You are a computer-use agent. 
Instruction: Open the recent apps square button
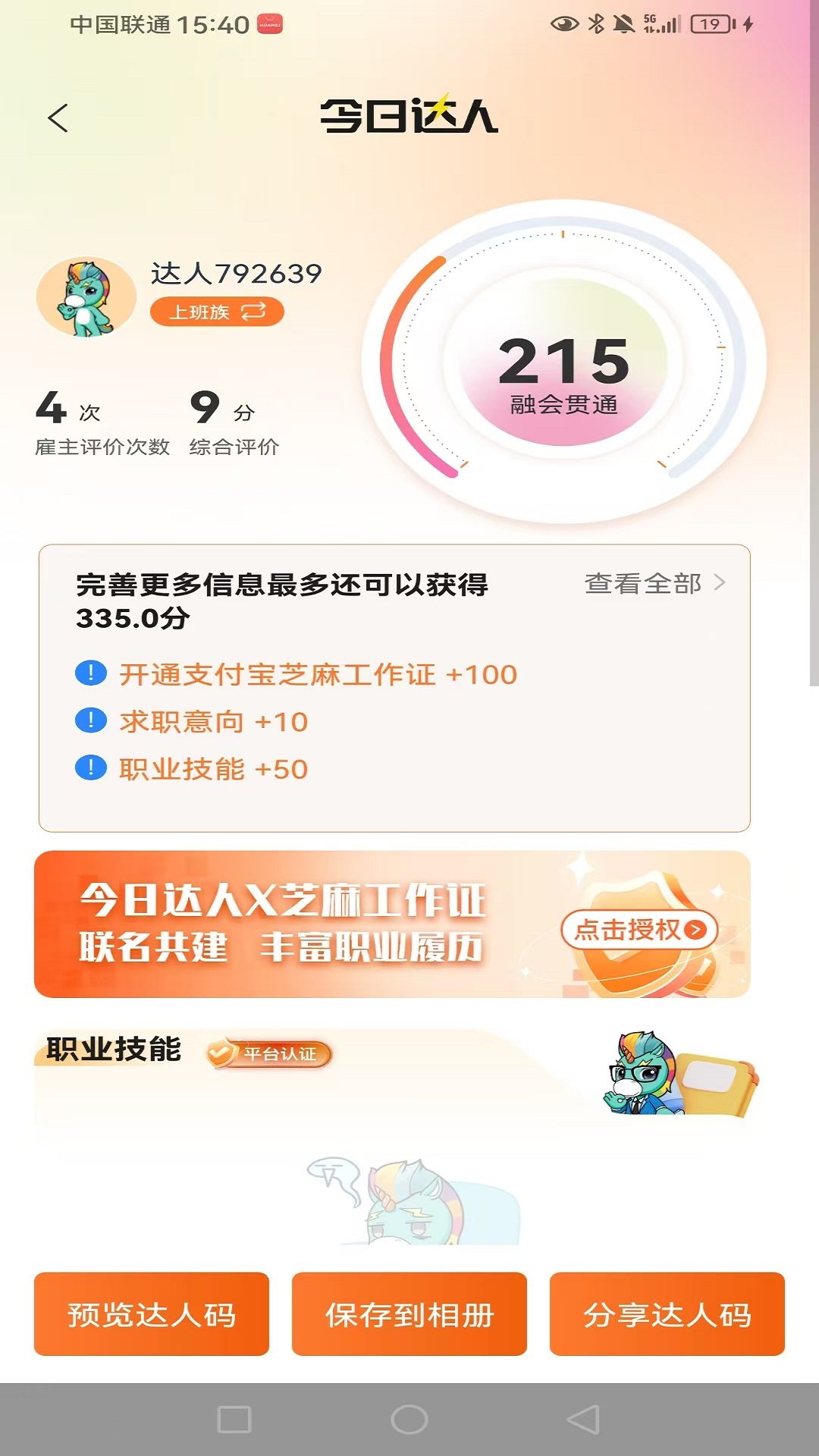click(234, 1420)
